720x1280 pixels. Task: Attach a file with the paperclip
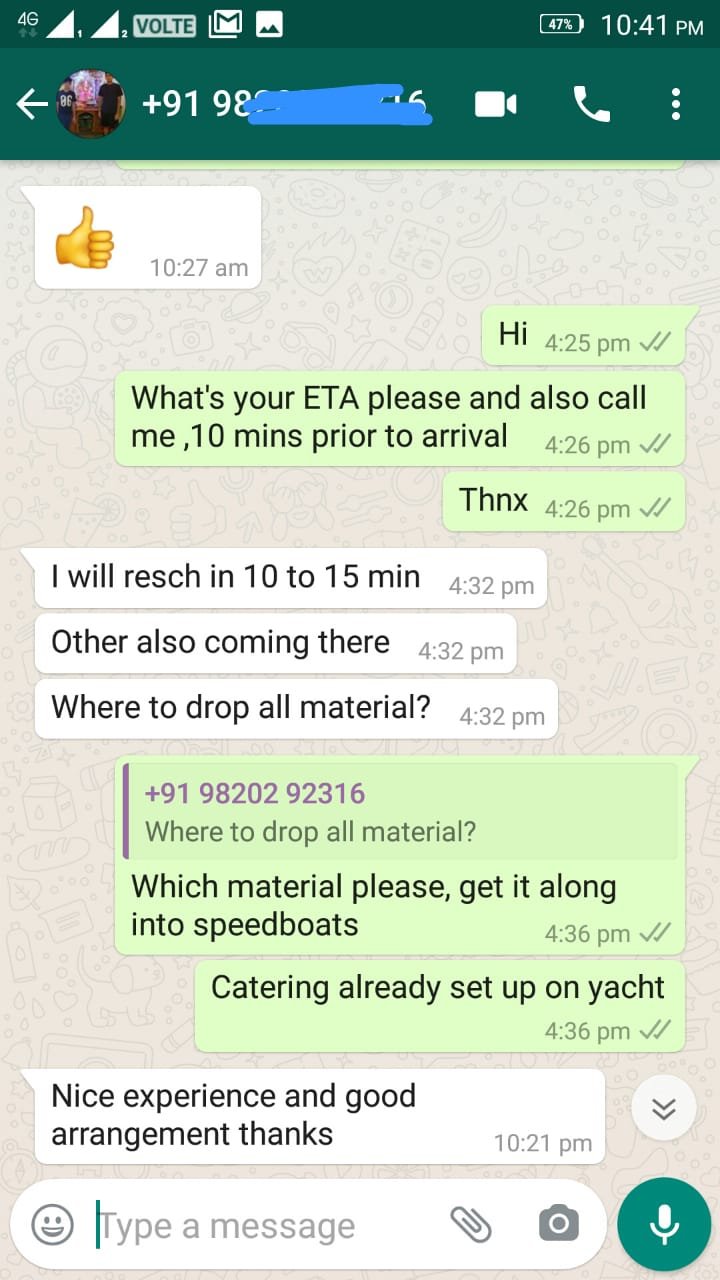470,1224
